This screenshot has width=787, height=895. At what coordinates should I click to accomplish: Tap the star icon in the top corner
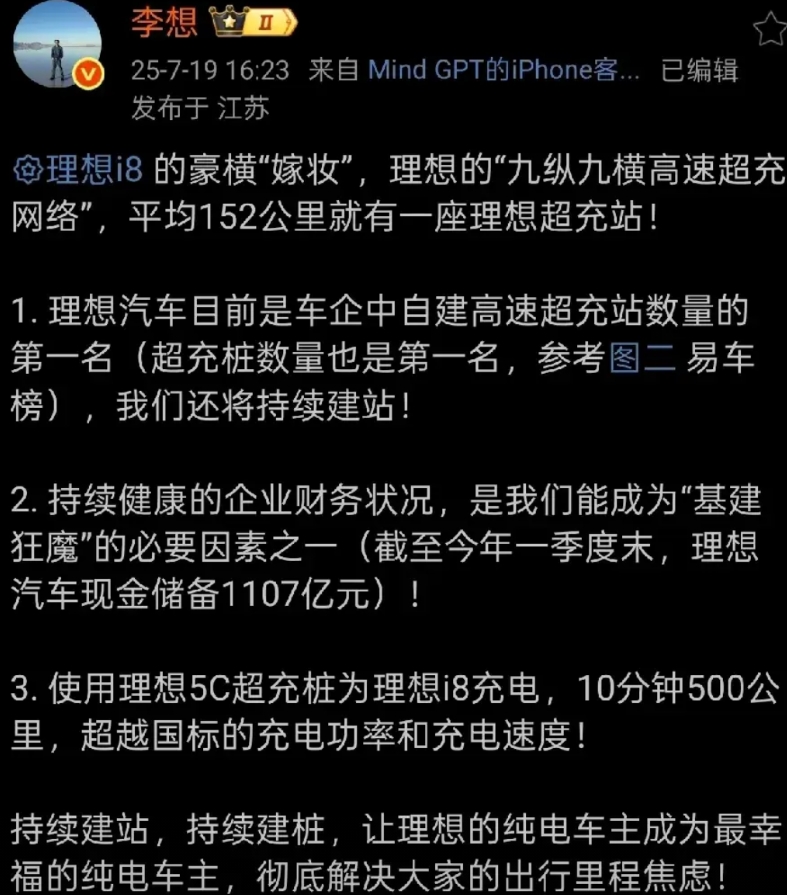click(768, 30)
